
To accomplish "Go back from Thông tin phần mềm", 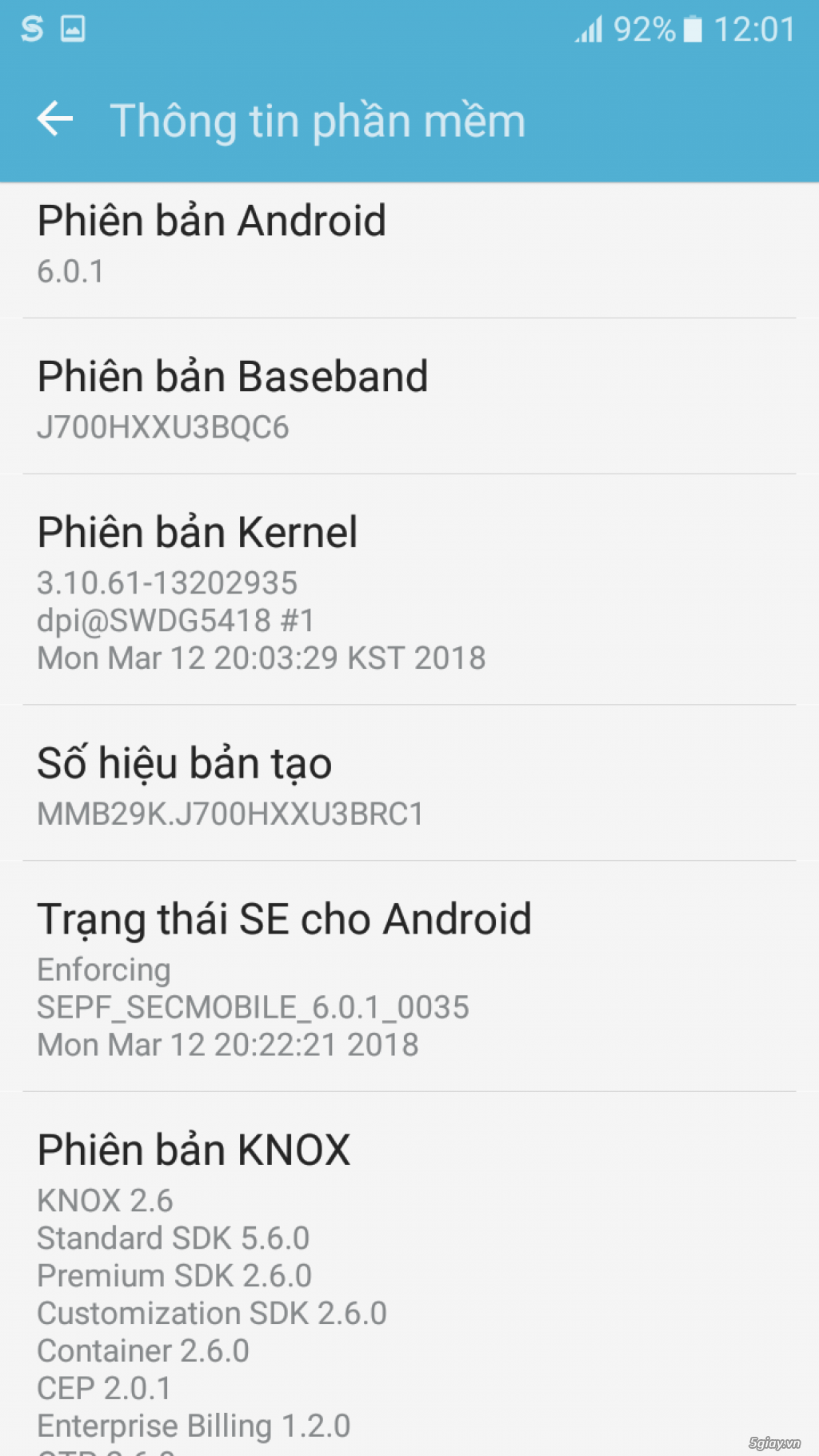I will pyautogui.click(x=54, y=120).
